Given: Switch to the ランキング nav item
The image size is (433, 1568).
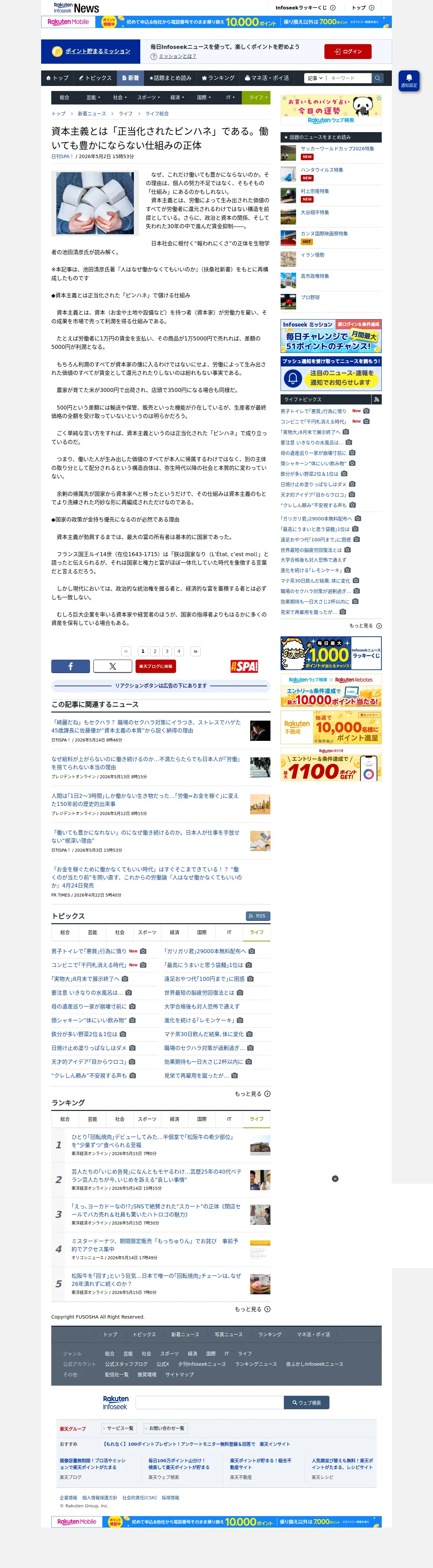Looking at the screenshot, I should (x=218, y=78).
